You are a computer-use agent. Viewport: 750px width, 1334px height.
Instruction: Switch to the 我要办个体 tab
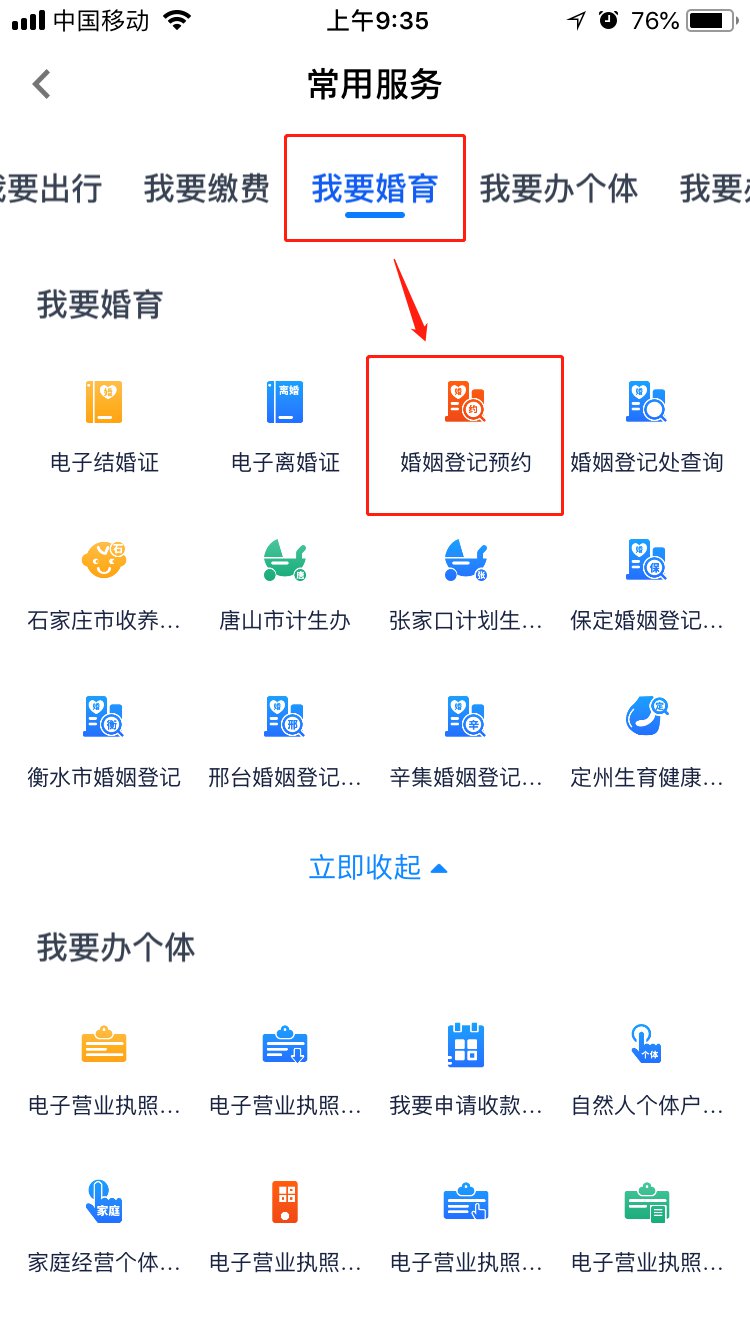point(558,188)
